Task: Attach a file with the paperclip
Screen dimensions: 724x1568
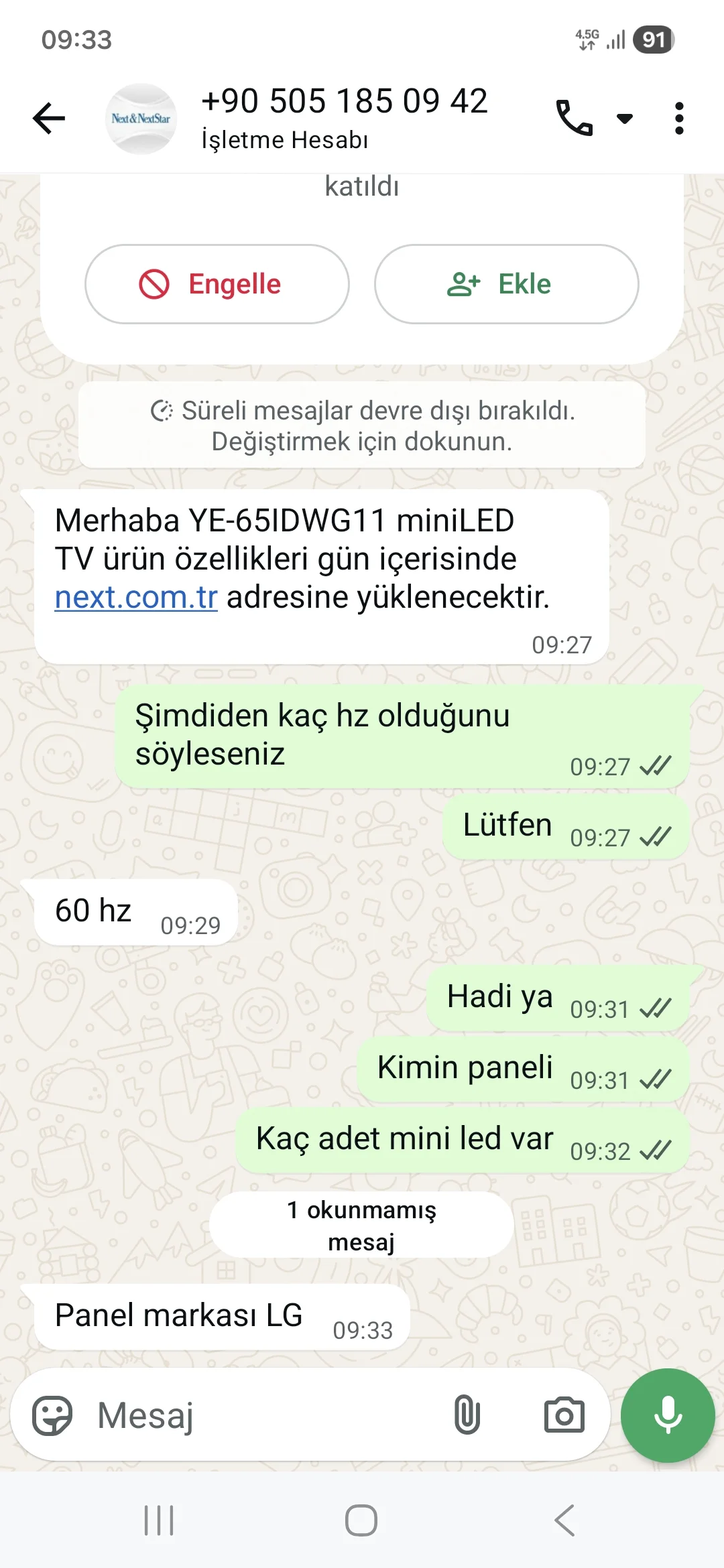Action: pyautogui.click(x=467, y=1415)
